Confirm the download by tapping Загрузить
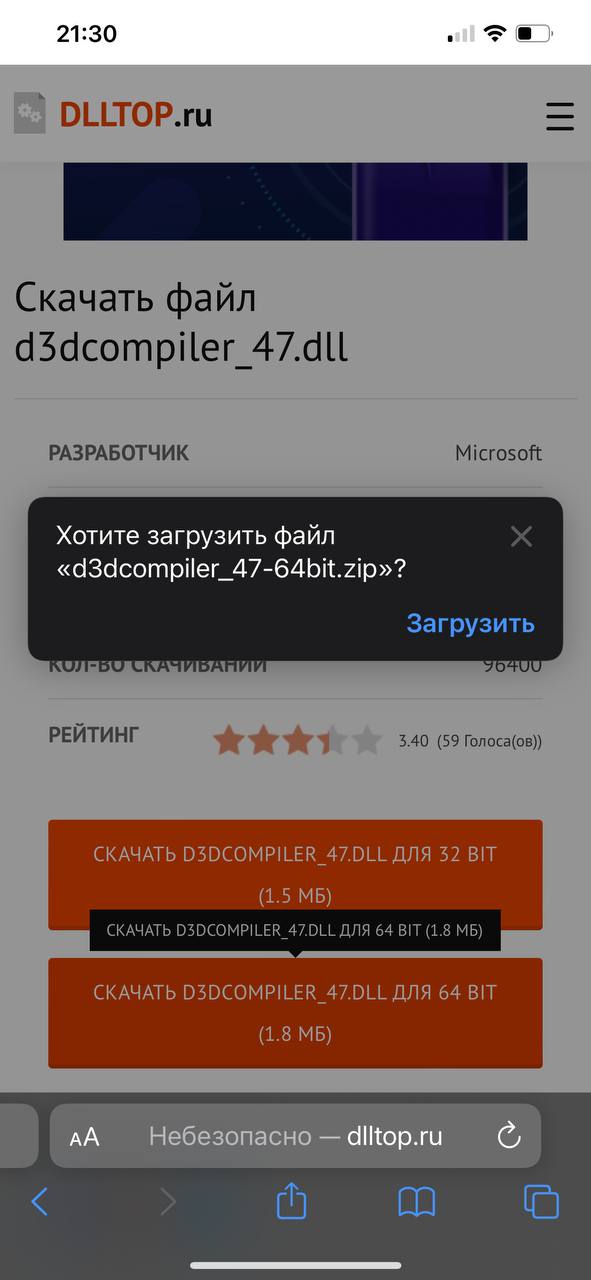Viewport: 591px width, 1280px height. click(470, 623)
